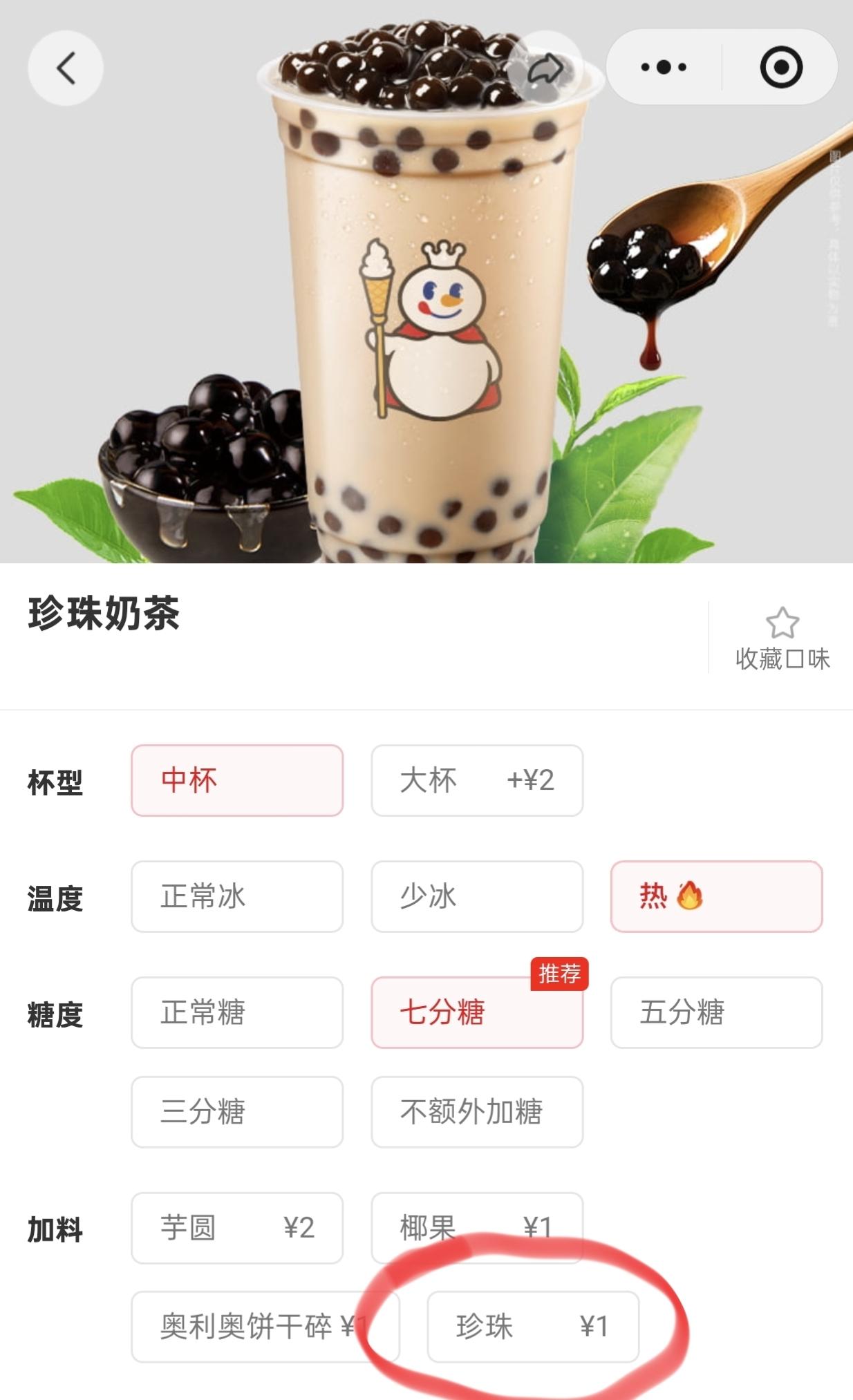Image resolution: width=853 pixels, height=1400 pixels.
Task: Select 热 hot temperature
Action: pyautogui.click(x=716, y=896)
